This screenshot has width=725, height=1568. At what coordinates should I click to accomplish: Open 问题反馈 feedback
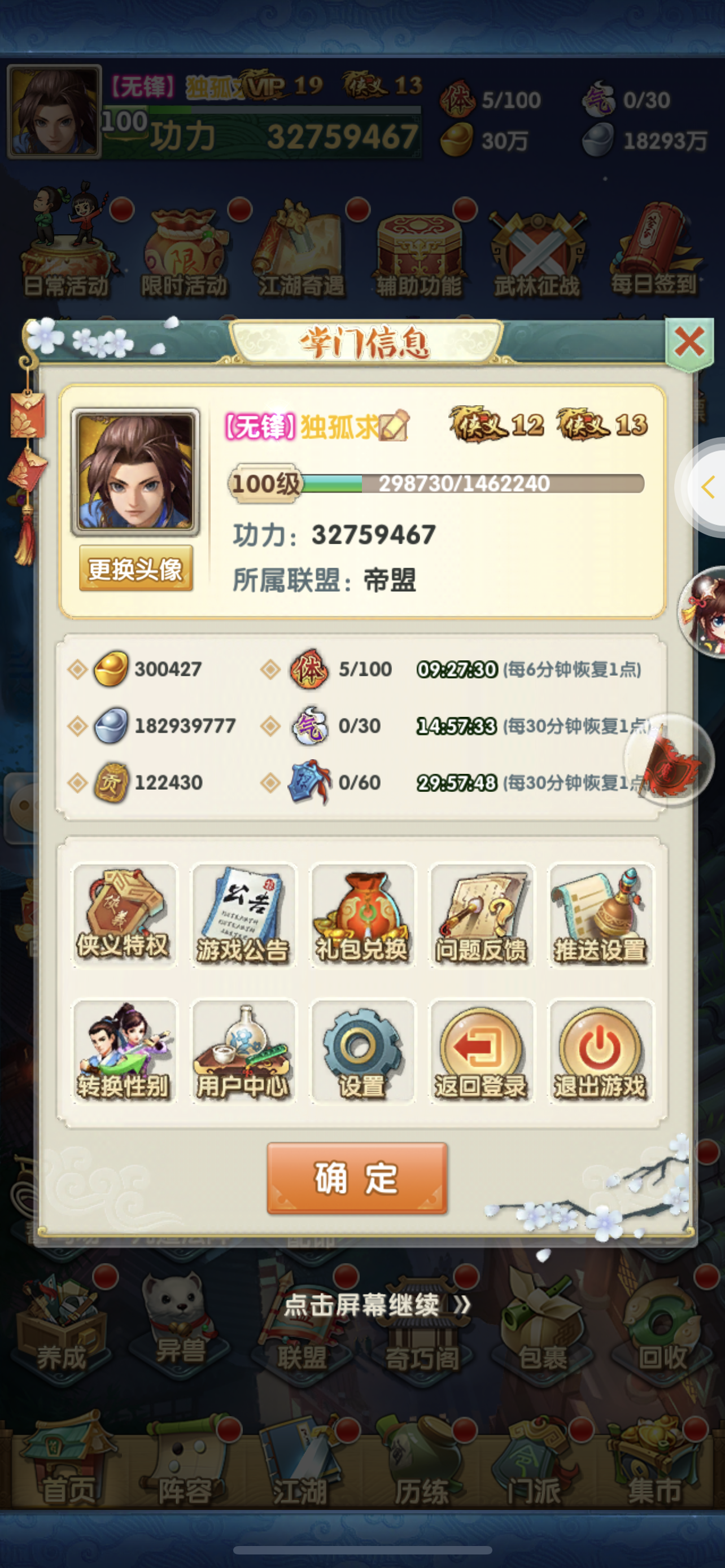[x=481, y=915]
